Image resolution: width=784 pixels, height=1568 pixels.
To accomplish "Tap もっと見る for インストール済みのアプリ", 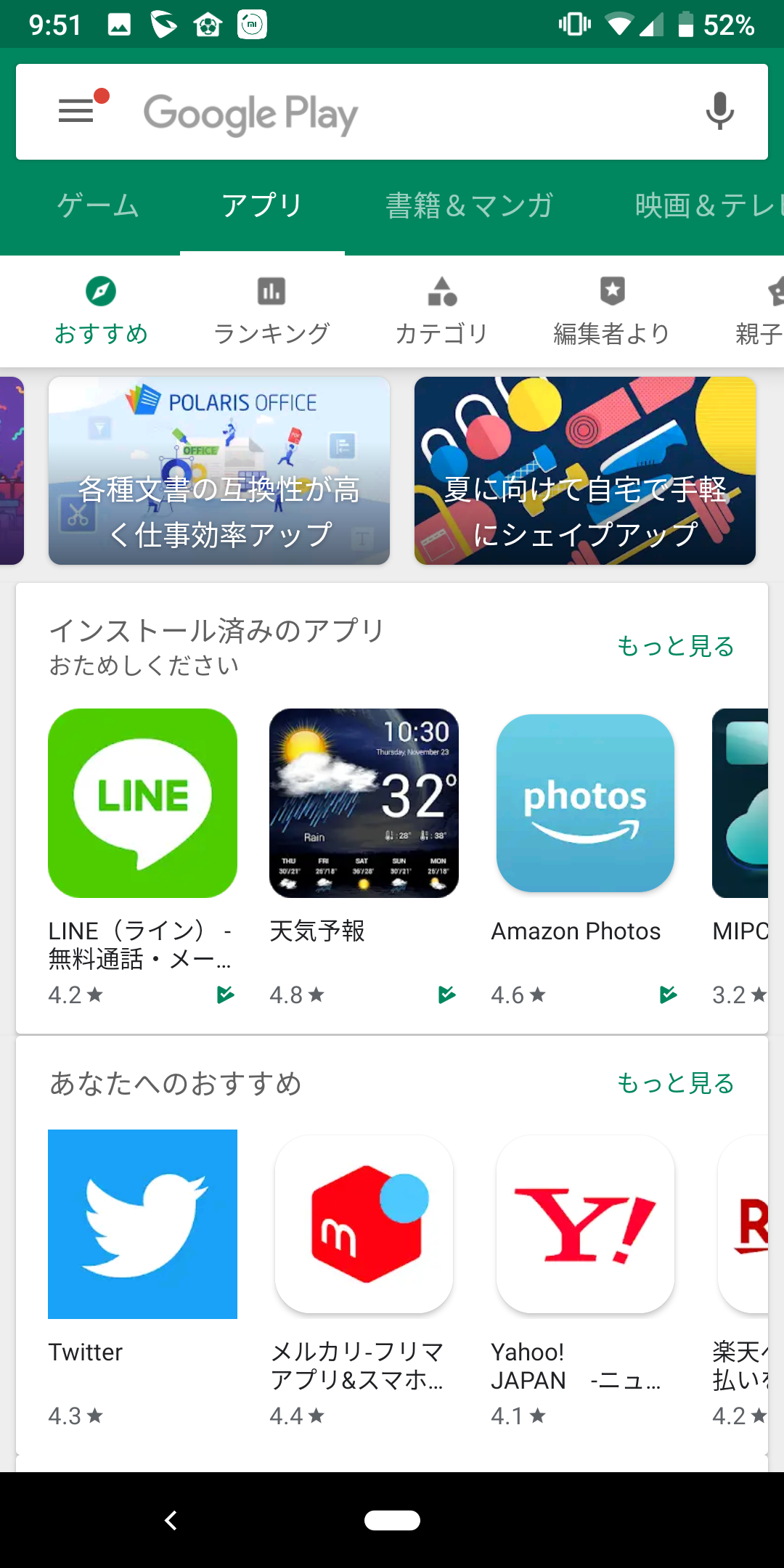I will click(675, 645).
